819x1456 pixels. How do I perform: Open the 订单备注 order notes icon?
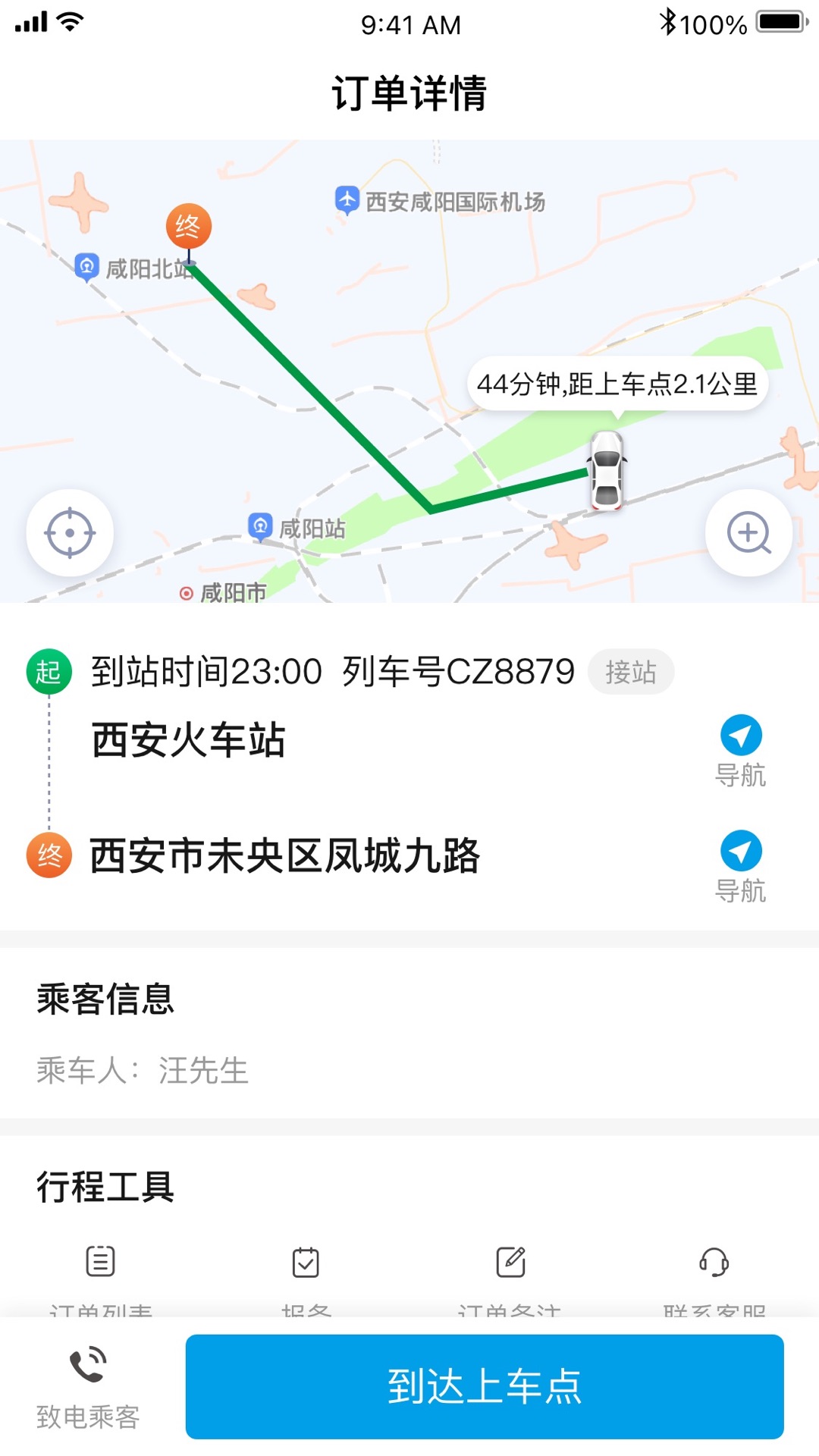(510, 1261)
